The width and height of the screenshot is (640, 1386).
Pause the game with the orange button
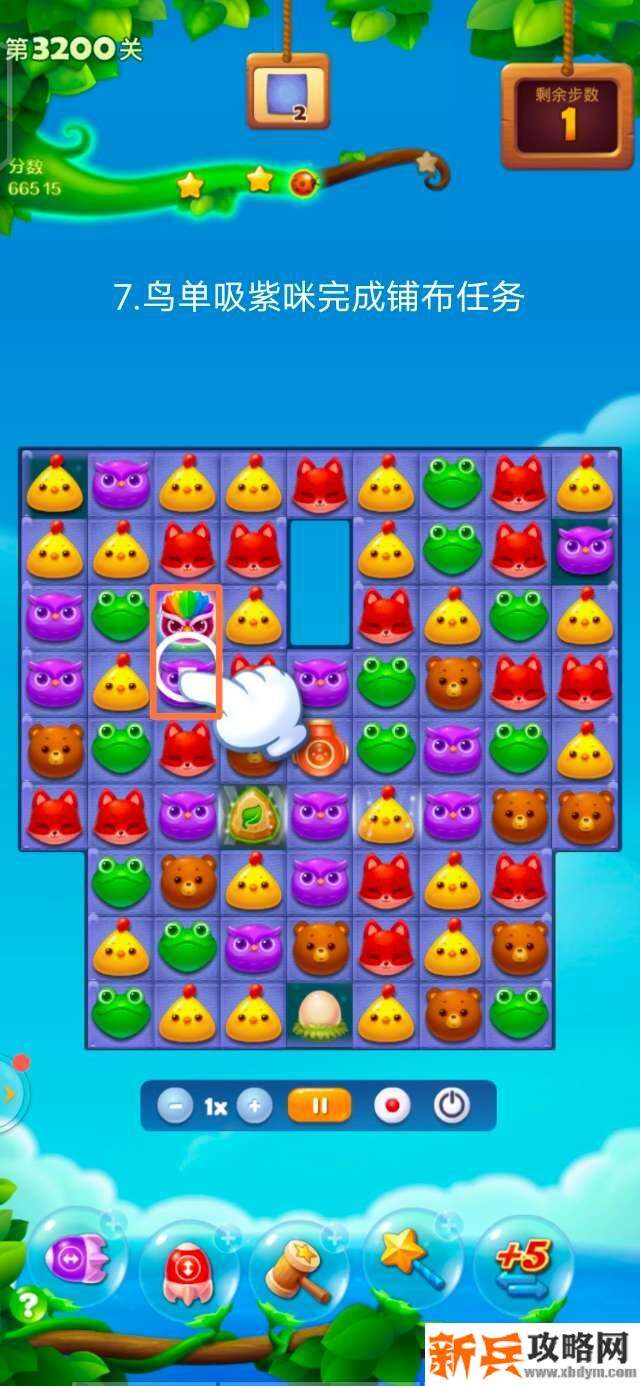click(x=320, y=1106)
